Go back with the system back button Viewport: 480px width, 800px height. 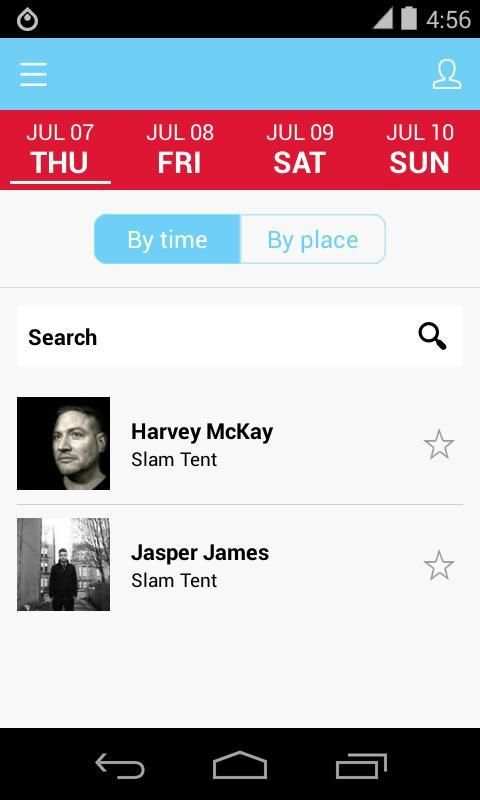120,765
